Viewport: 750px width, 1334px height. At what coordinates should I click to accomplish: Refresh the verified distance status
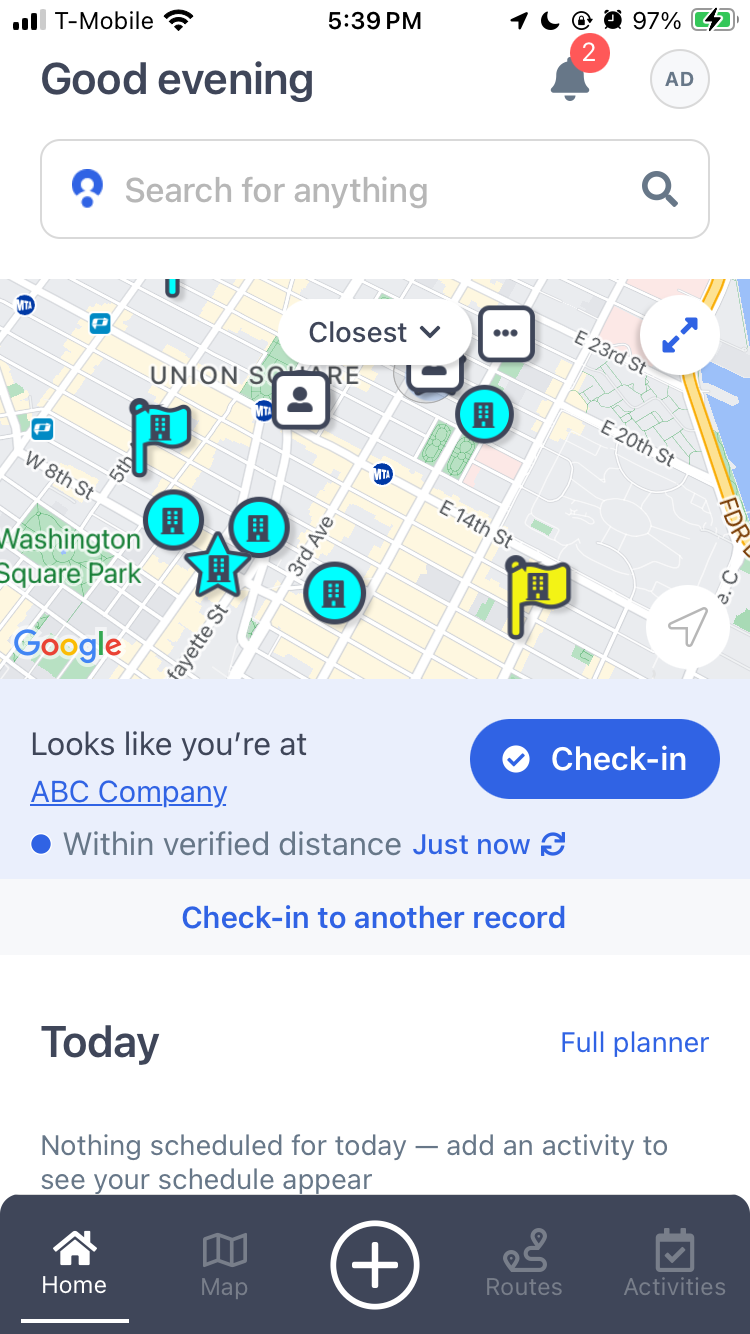[553, 844]
